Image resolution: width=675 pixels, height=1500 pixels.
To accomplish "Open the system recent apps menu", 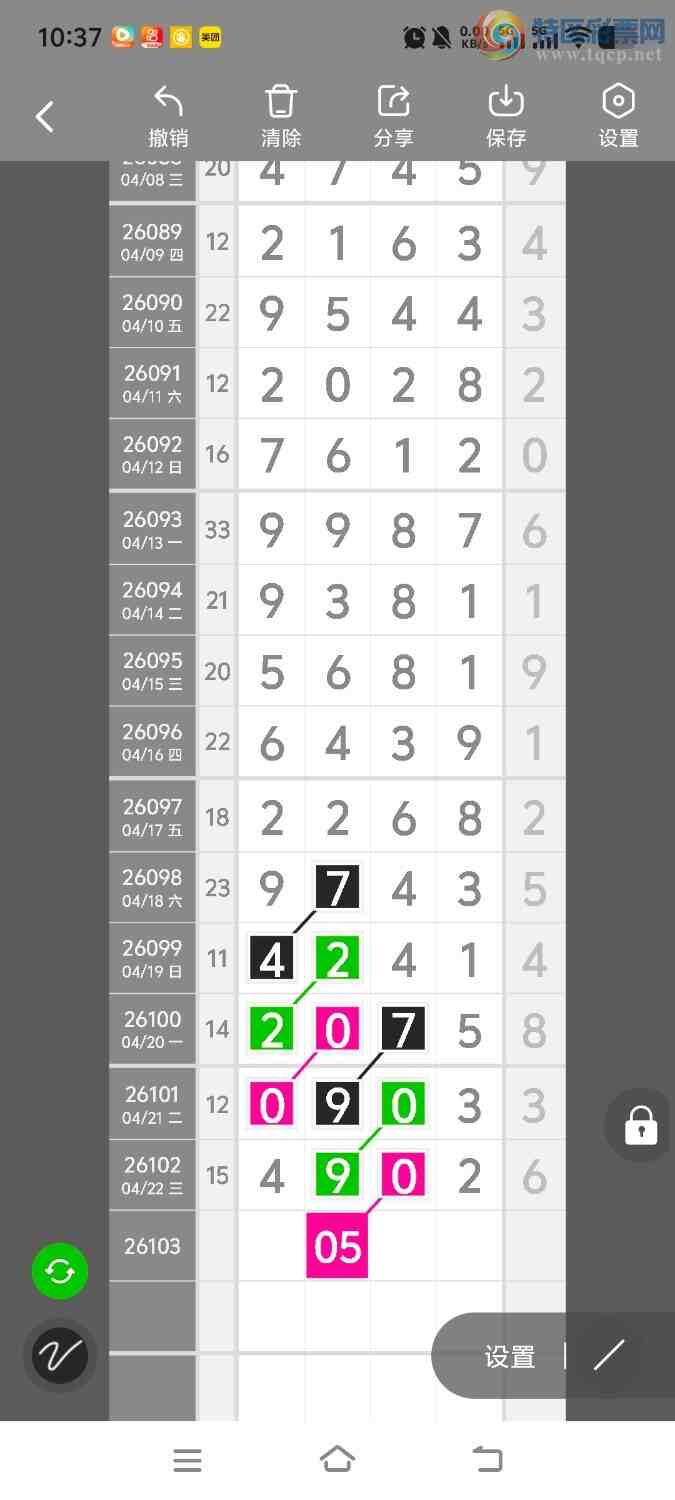I will point(187,1460).
